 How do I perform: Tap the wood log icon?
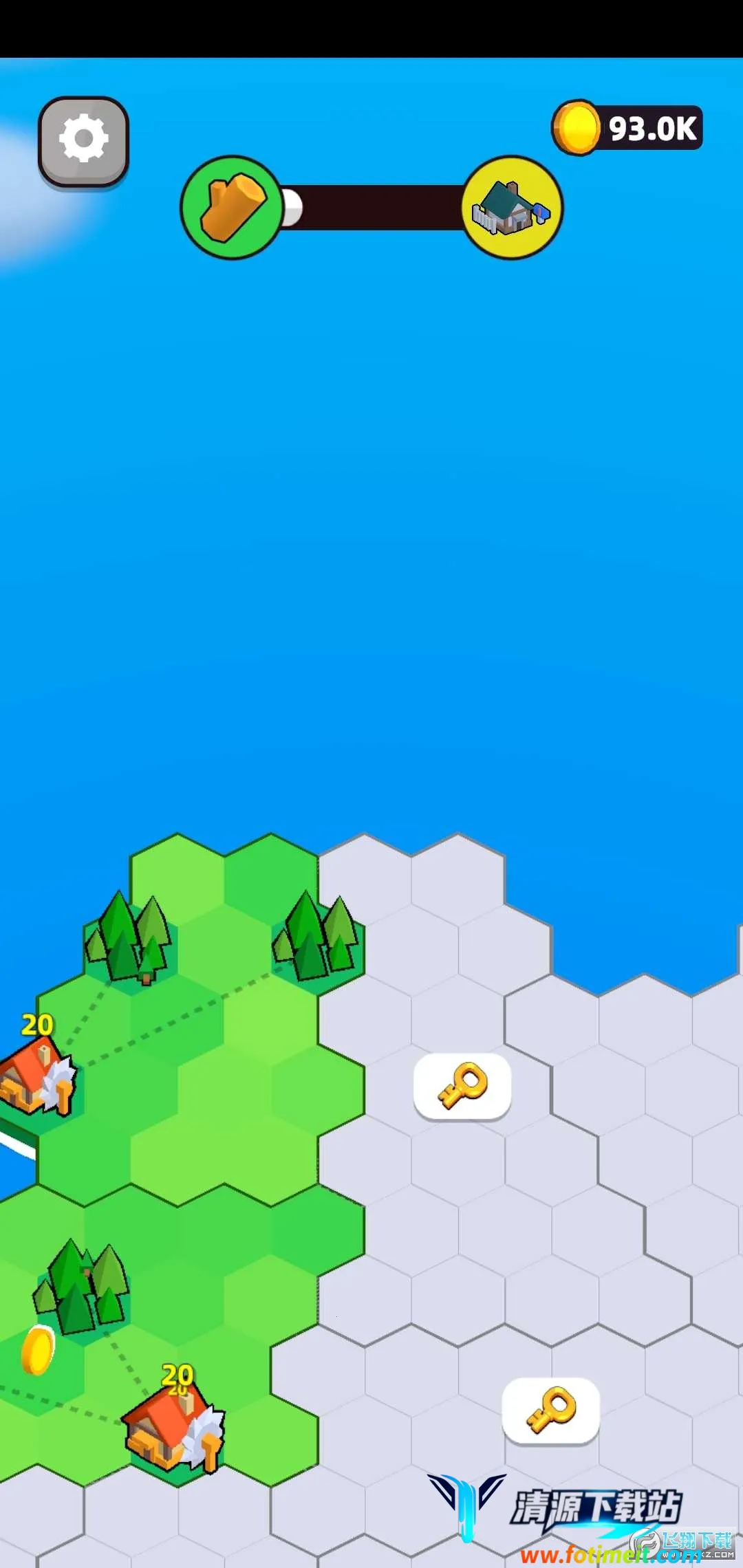231,207
